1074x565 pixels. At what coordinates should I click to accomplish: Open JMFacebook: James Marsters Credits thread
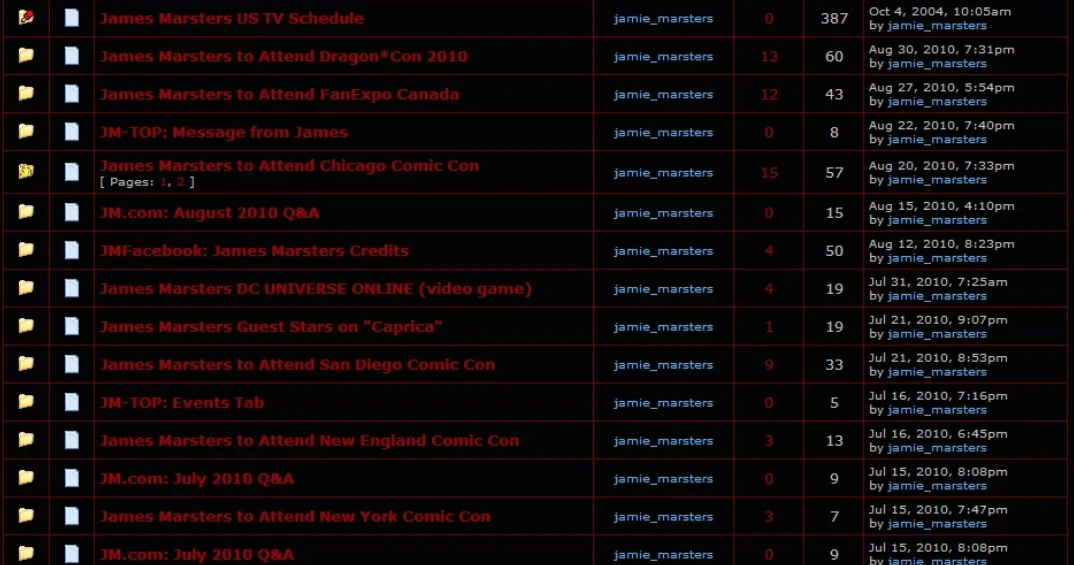point(254,250)
